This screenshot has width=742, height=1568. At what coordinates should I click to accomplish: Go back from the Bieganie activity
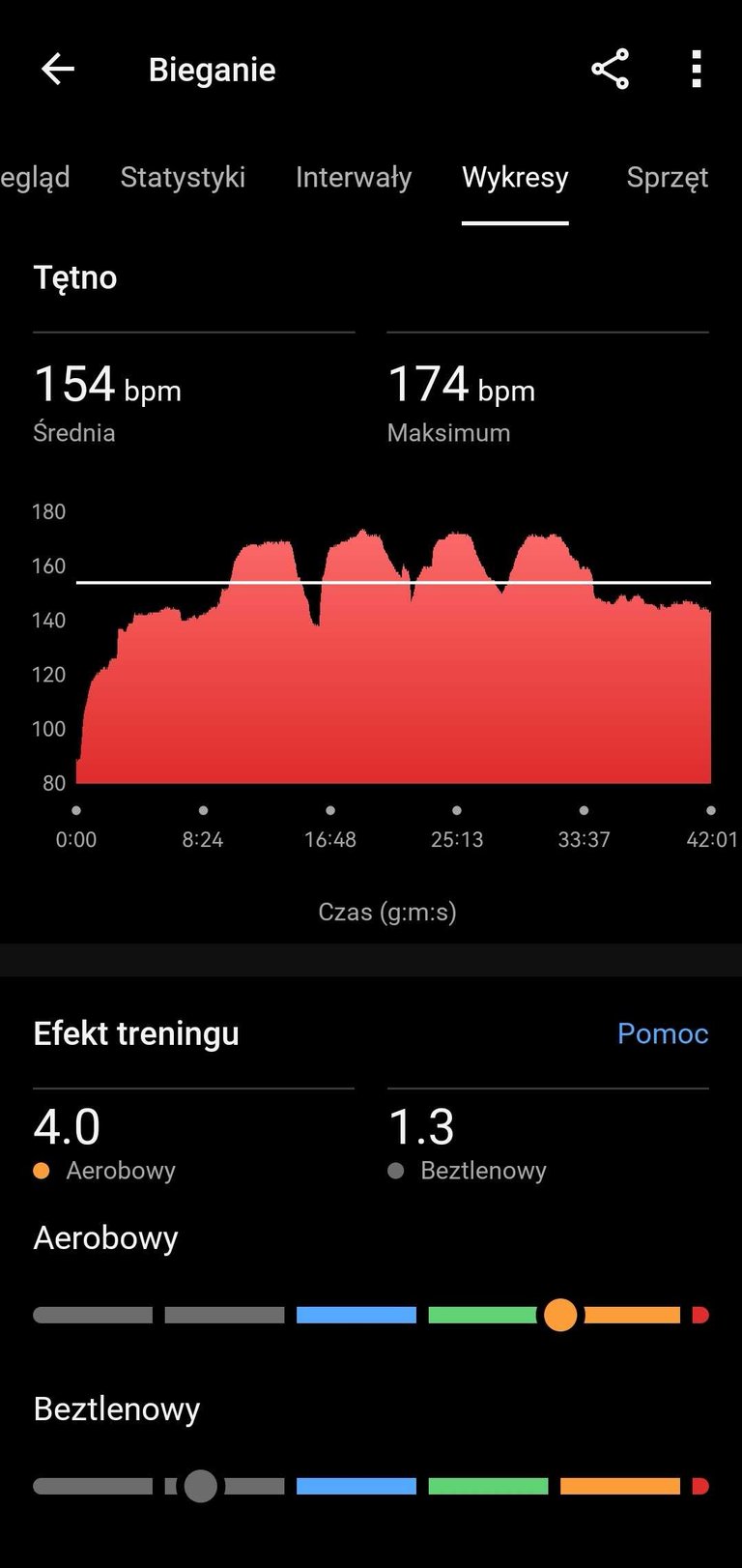coord(58,70)
